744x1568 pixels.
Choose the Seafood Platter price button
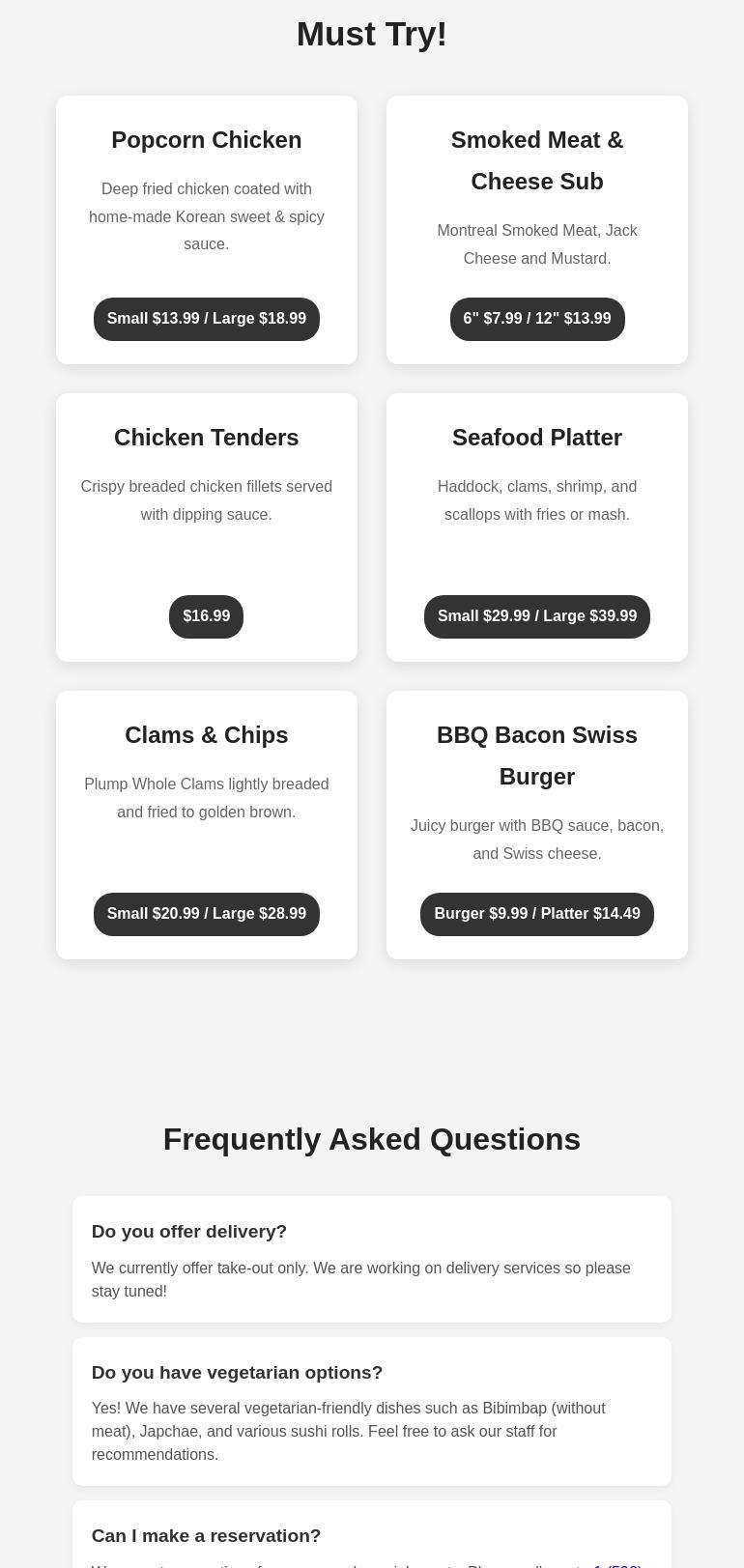[537, 616]
